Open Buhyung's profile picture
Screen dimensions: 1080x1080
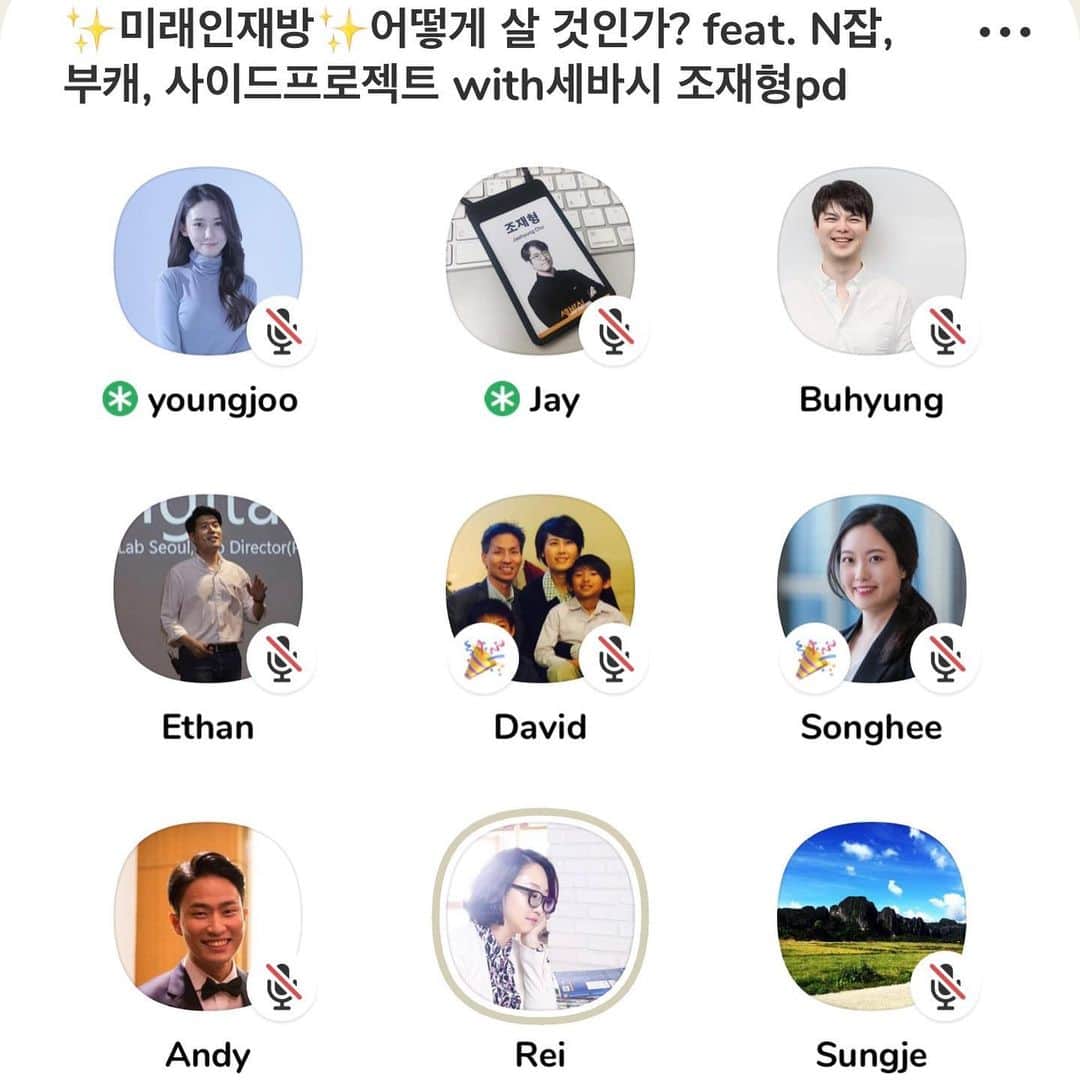[871, 260]
